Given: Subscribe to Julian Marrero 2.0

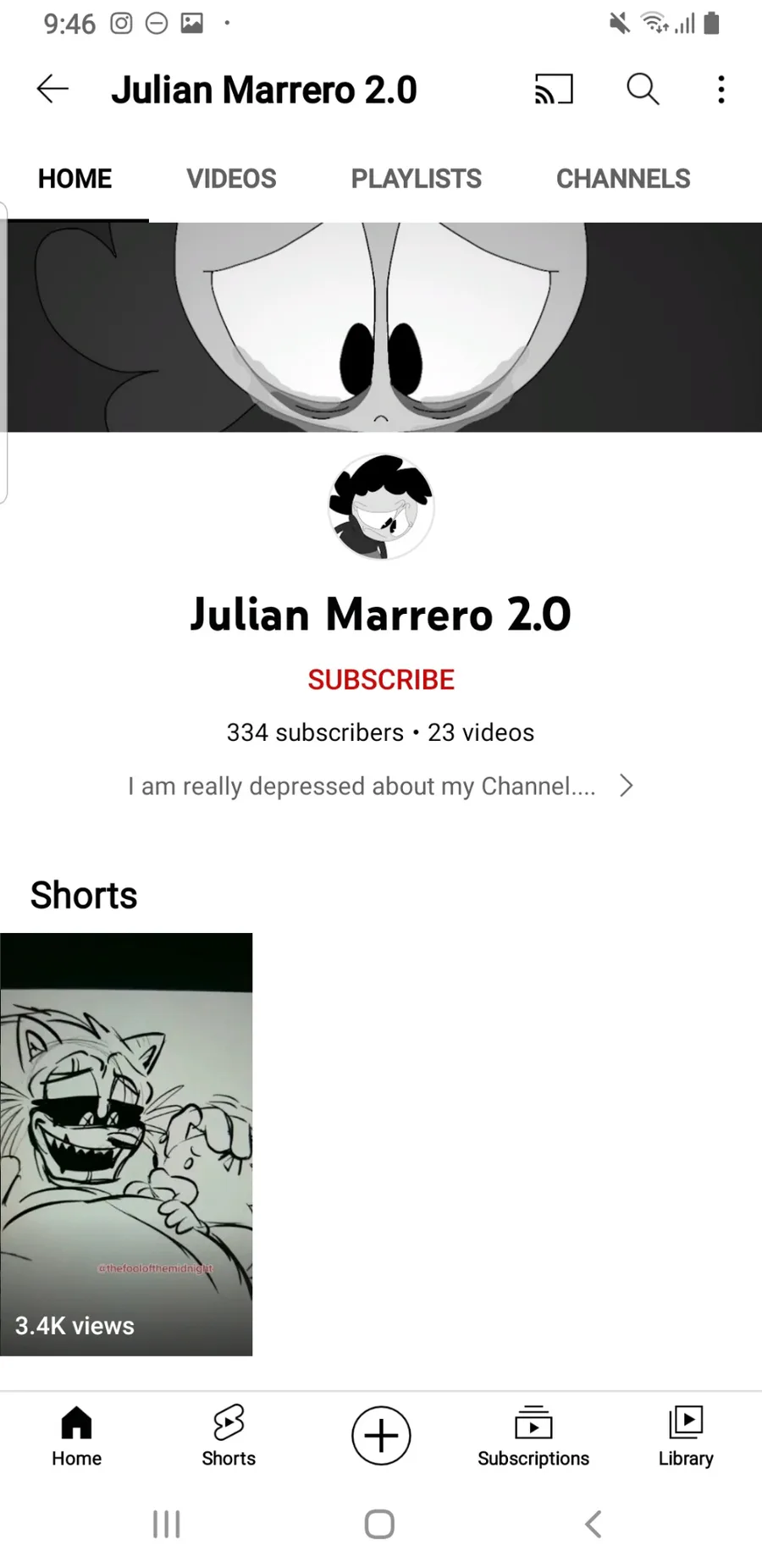Looking at the screenshot, I should [381, 680].
